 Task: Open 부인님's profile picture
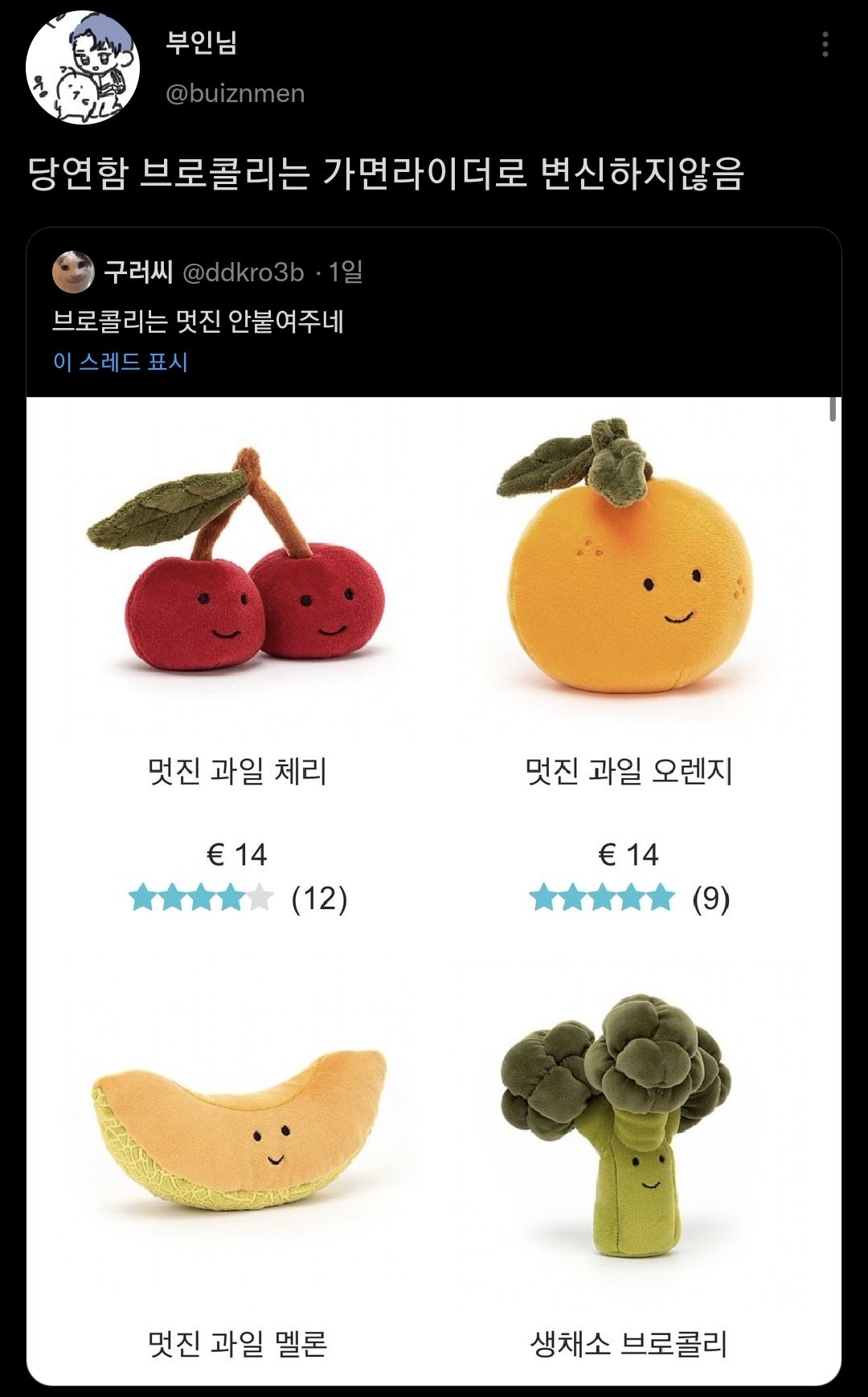83,68
